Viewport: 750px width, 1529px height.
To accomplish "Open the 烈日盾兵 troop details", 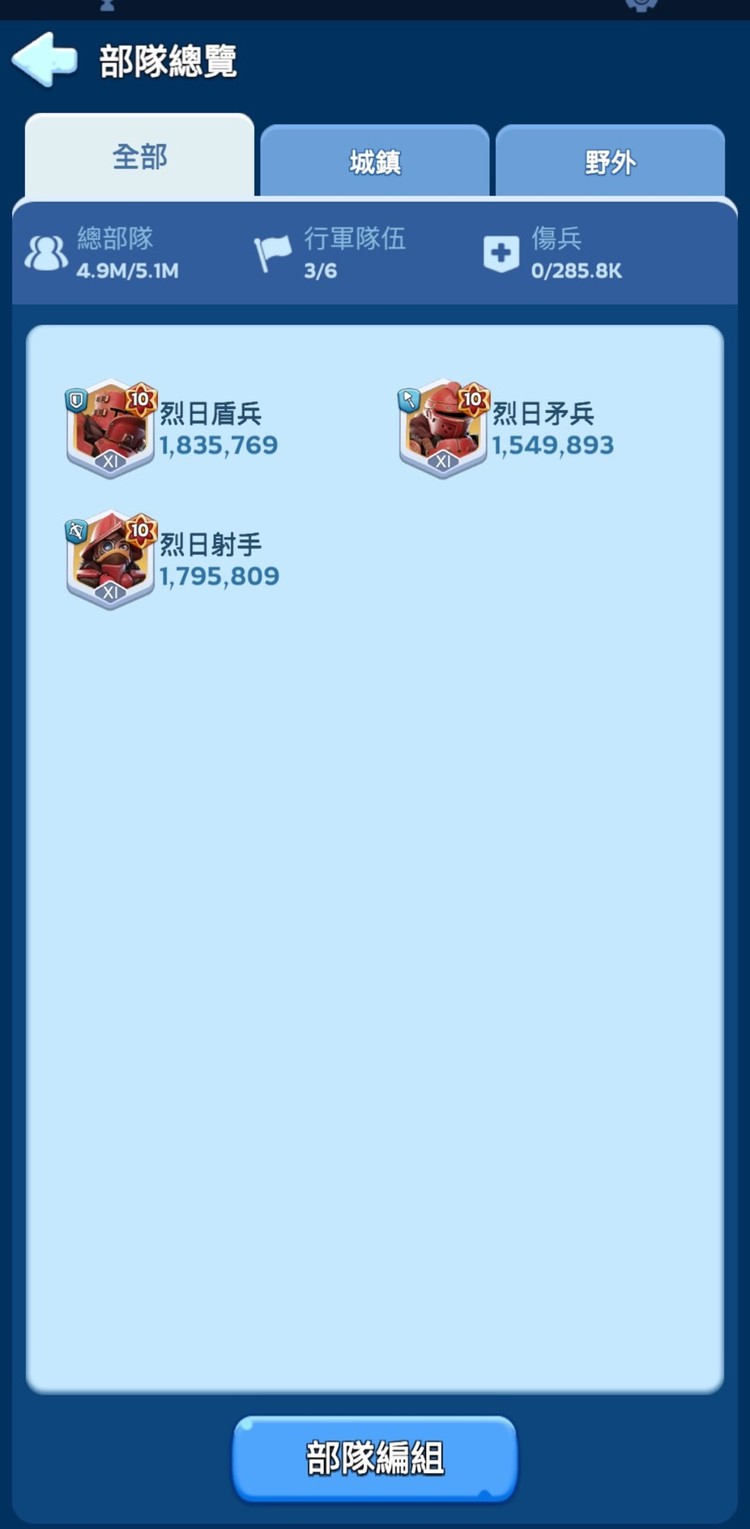I will [x=111, y=429].
